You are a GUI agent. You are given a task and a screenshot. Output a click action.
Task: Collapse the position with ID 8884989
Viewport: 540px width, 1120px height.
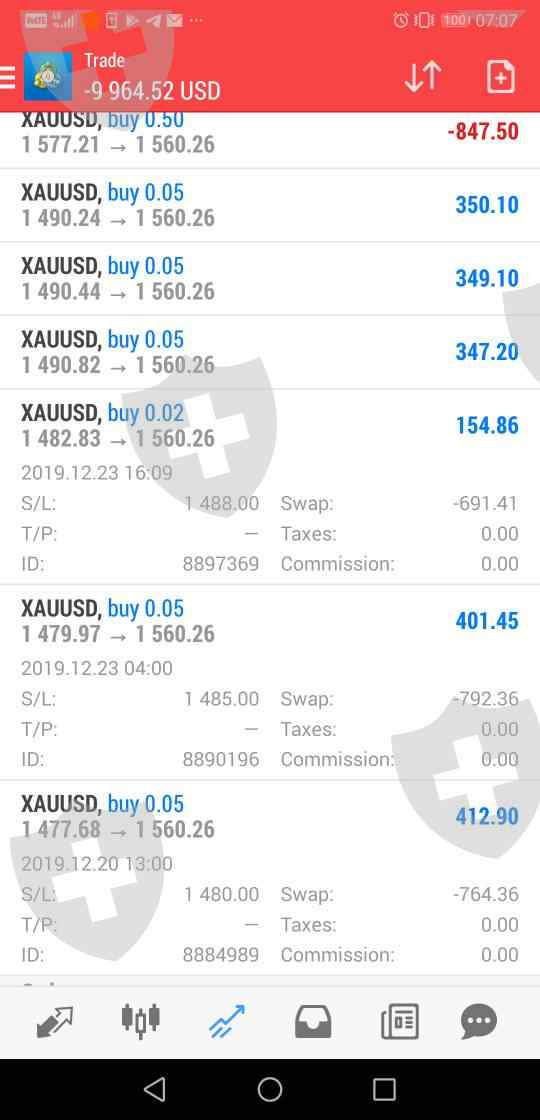click(x=270, y=879)
